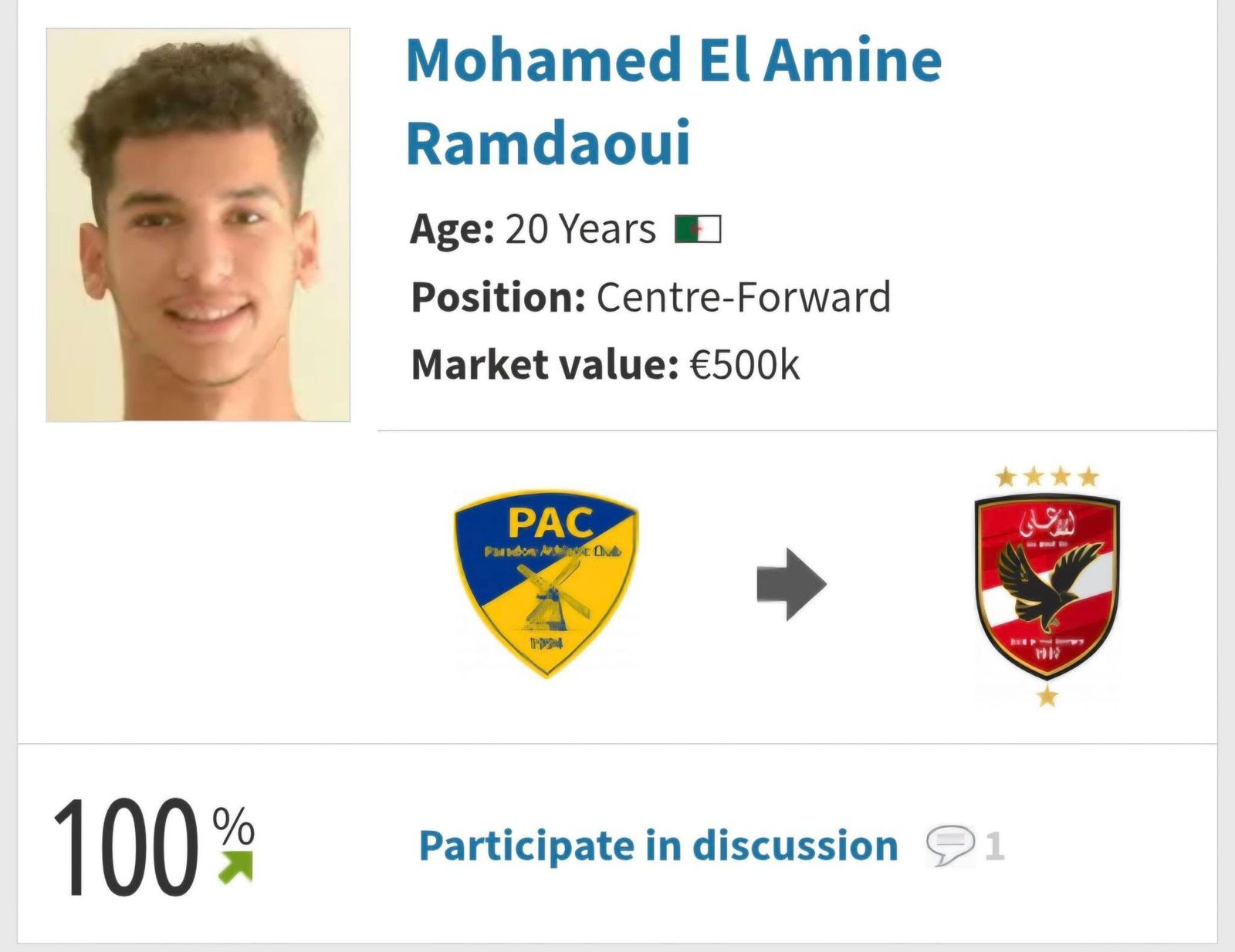Select the Participate in discussion link
This screenshot has height=952, width=1235.
coord(658,846)
